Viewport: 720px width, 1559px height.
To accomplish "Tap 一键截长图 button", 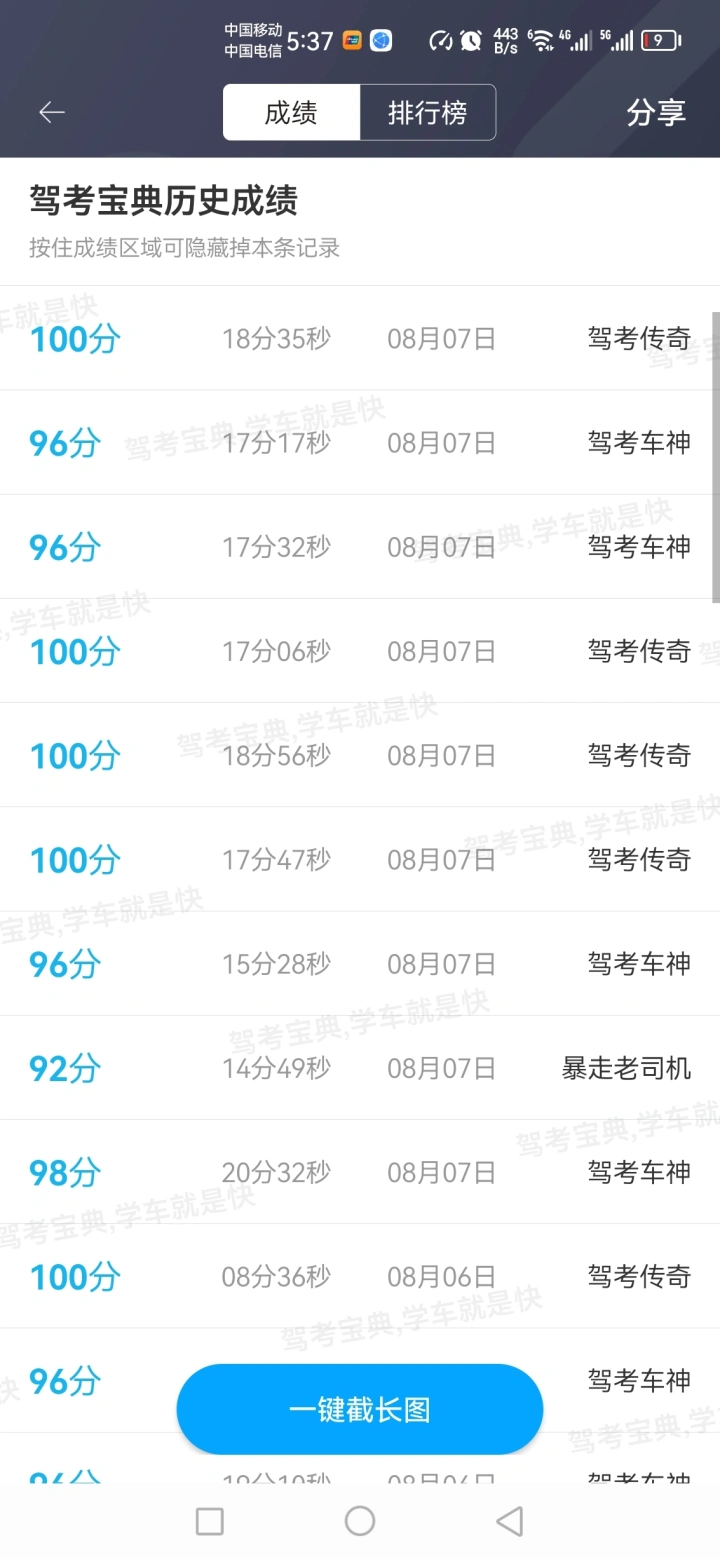I will 360,1409.
